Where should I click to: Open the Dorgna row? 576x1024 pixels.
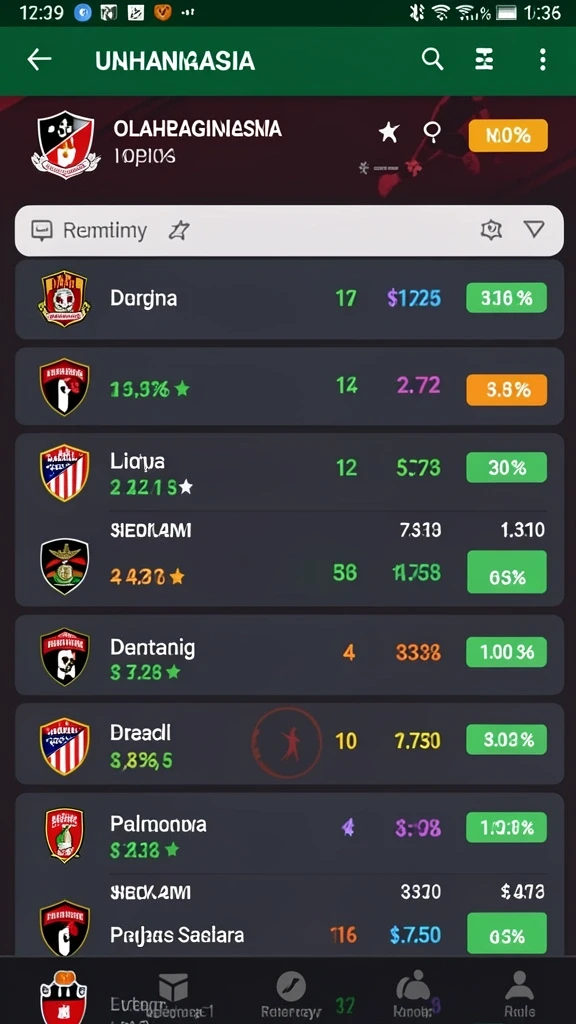(x=289, y=300)
